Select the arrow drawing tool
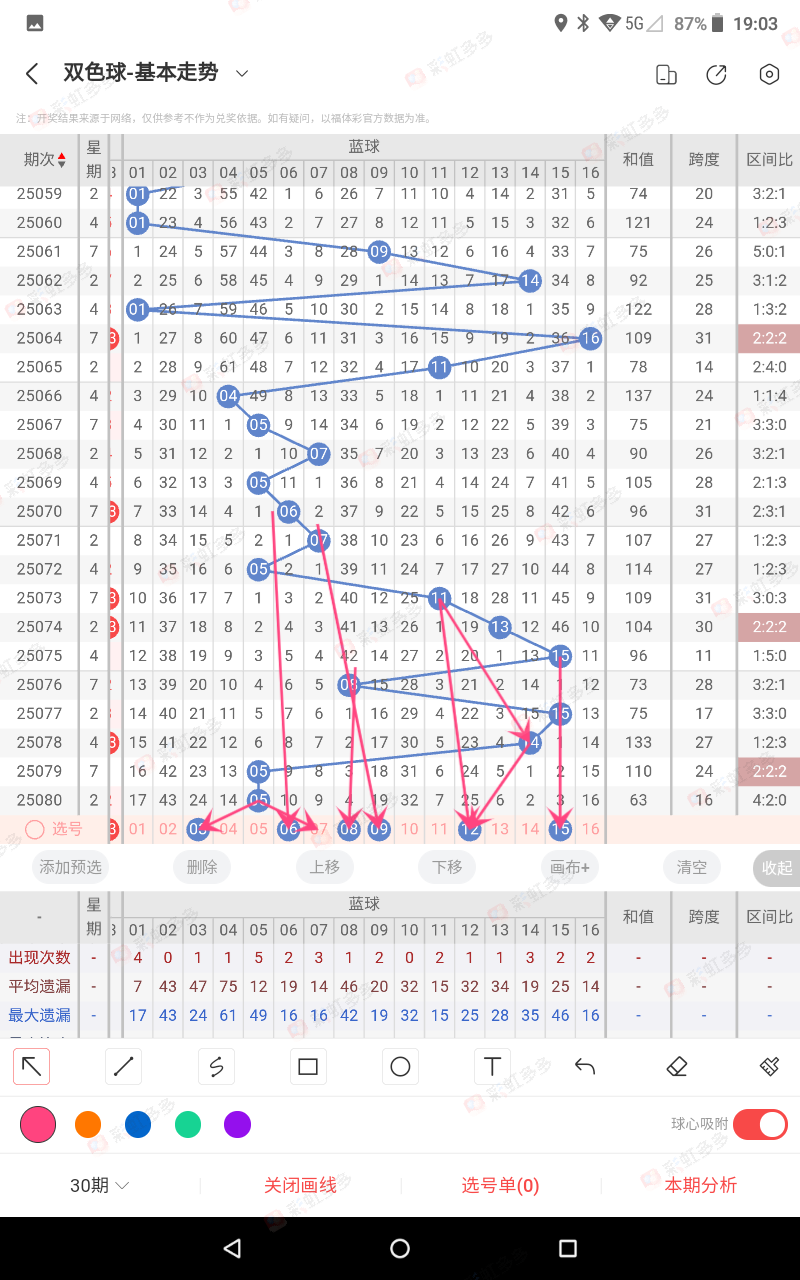This screenshot has width=800, height=1280. point(32,1067)
